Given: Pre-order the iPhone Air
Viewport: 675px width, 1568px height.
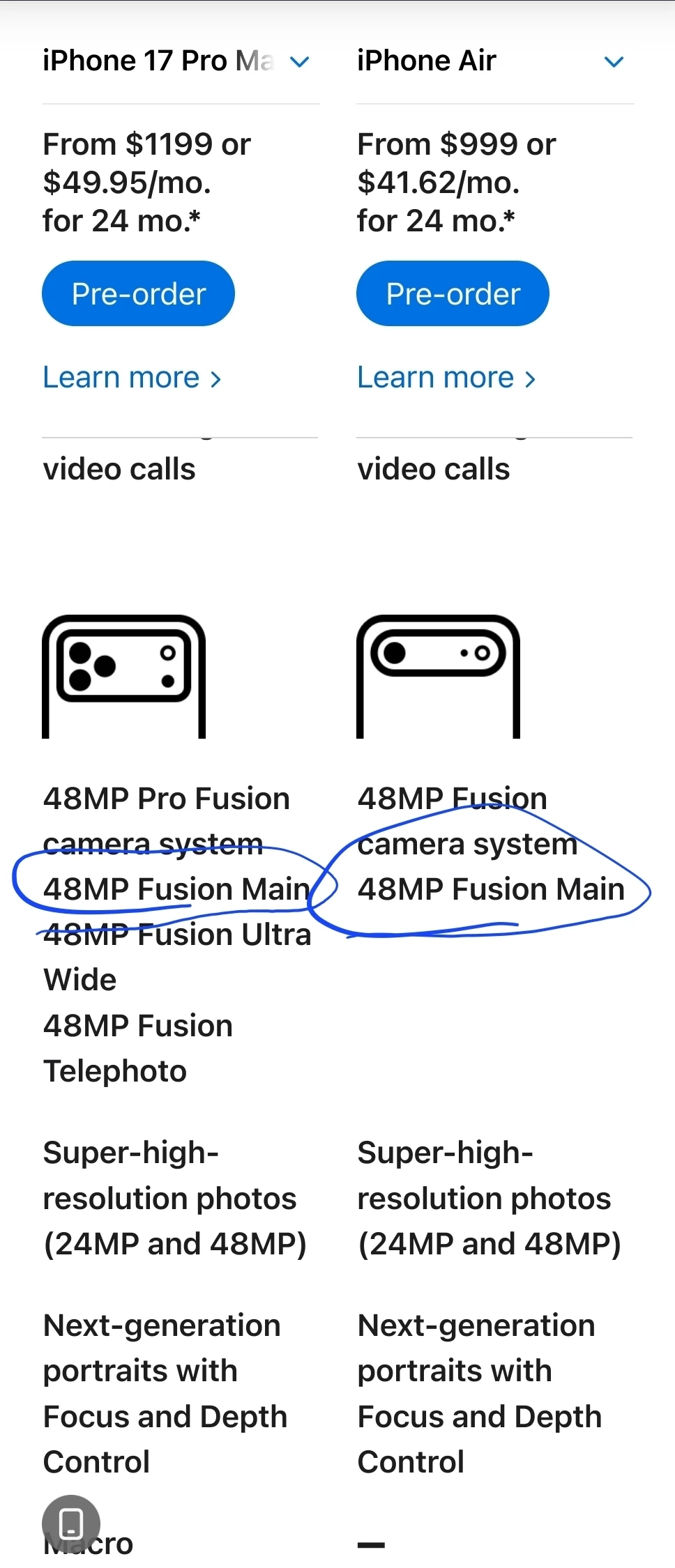Looking at the screenshot, I should point(453,293).
